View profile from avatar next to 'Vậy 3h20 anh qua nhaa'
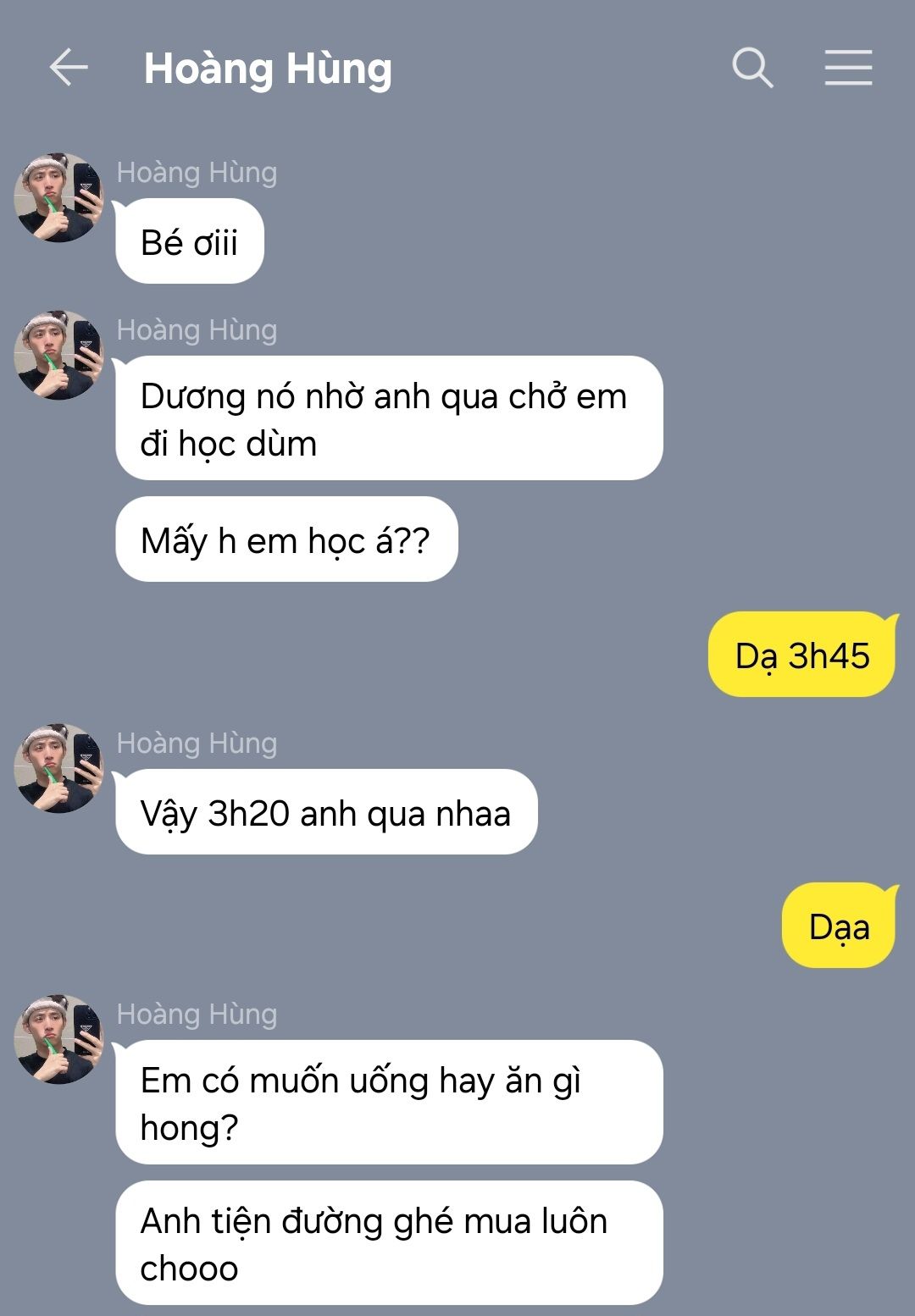 click(x=58, y=768)
